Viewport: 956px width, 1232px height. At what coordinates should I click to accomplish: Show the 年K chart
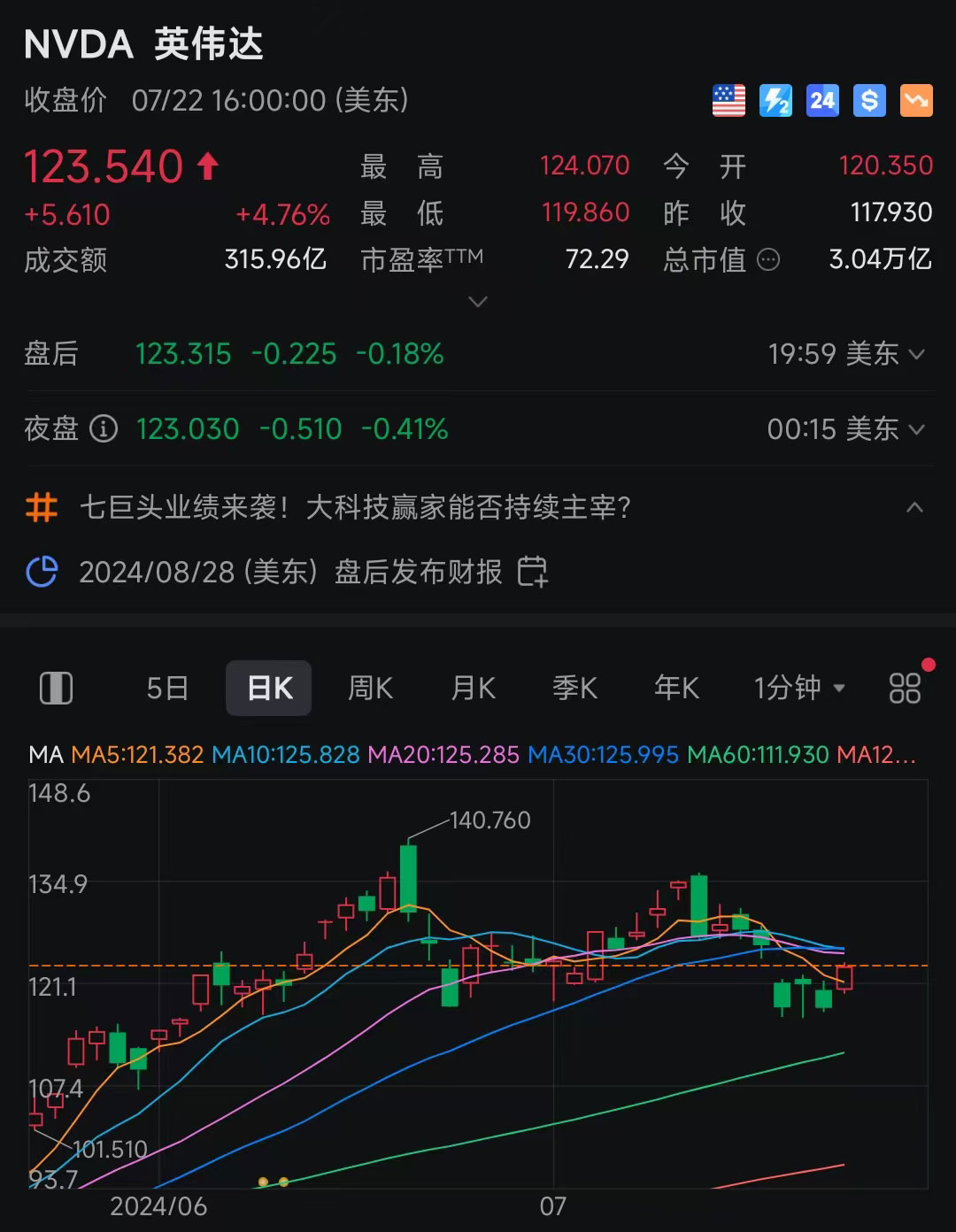(x=676, y=688)
